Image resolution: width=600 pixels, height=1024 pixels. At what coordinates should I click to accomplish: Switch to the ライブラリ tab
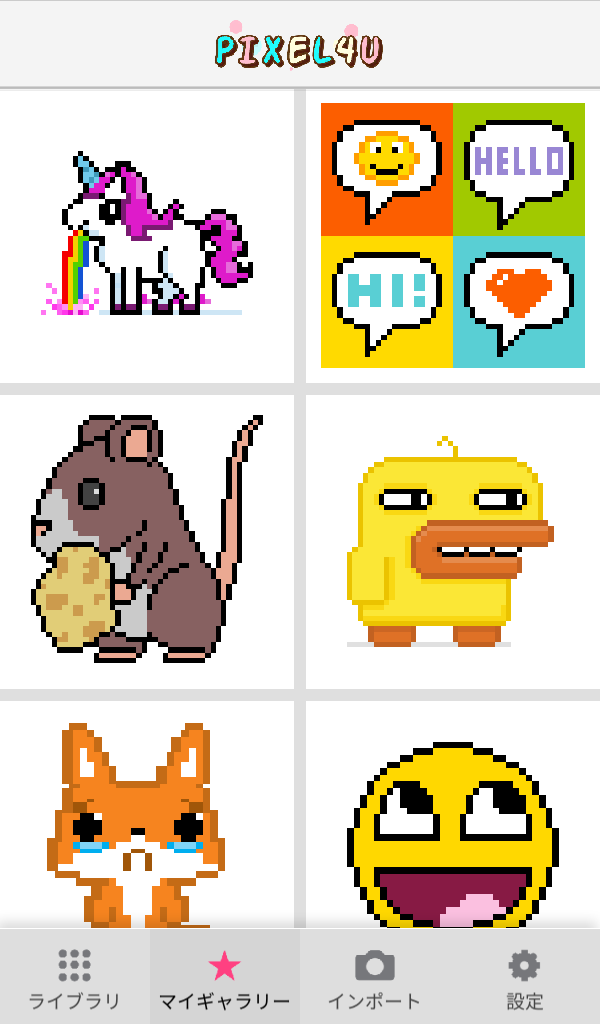[75, 978]
